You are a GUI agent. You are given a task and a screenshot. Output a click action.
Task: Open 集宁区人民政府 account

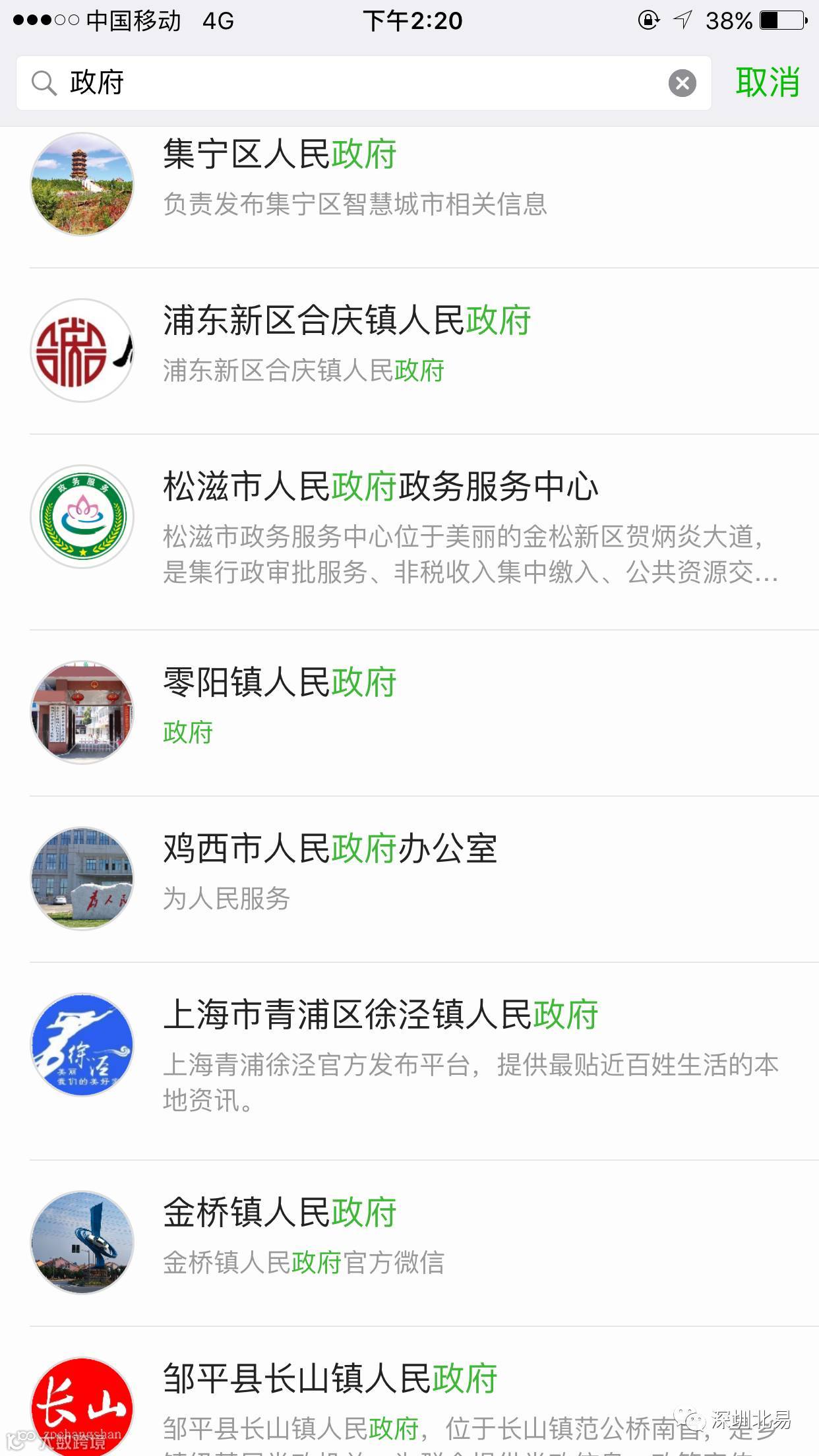click(422, 185)
